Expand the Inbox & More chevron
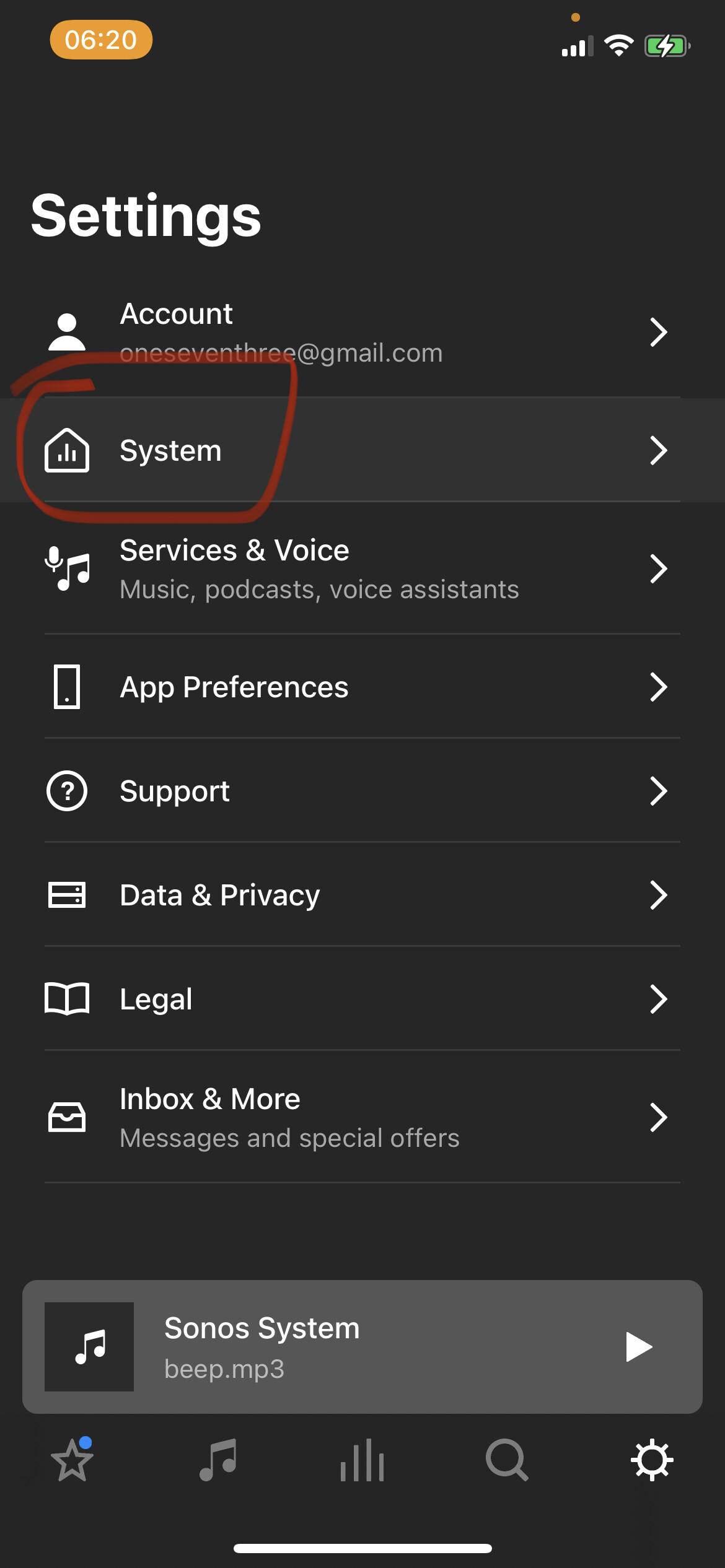The width and height of the screenshot is (725, 1568). pyautogui.click(x=659, y=1117)
